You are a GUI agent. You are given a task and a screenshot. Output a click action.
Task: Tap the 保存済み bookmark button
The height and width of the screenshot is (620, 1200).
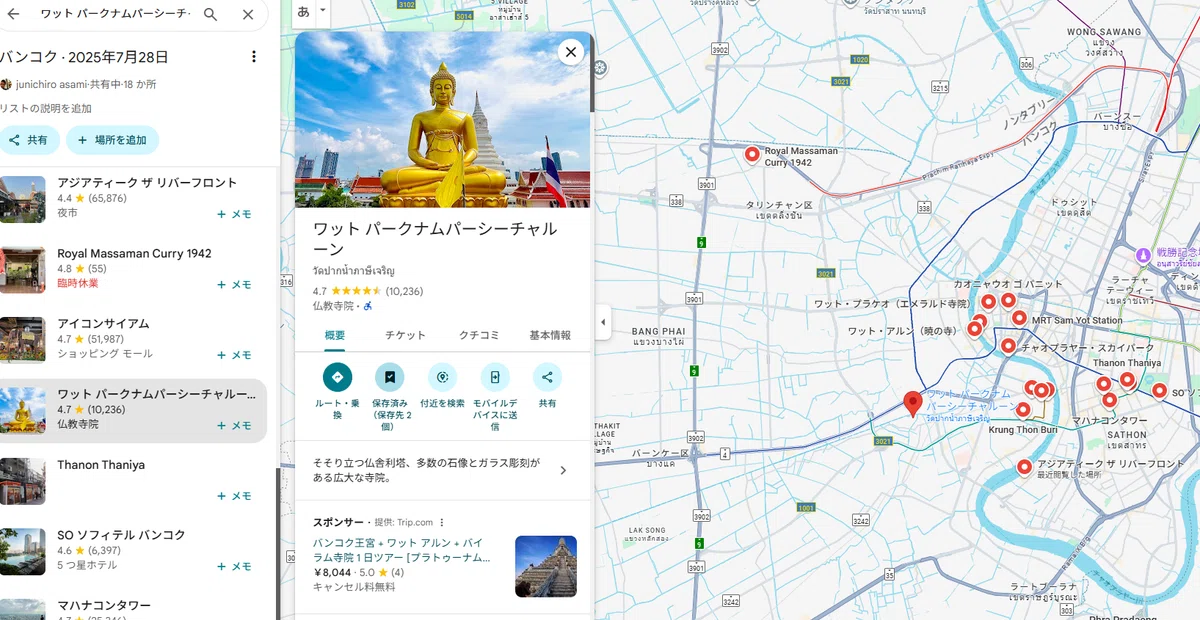(x=390, y=397)
